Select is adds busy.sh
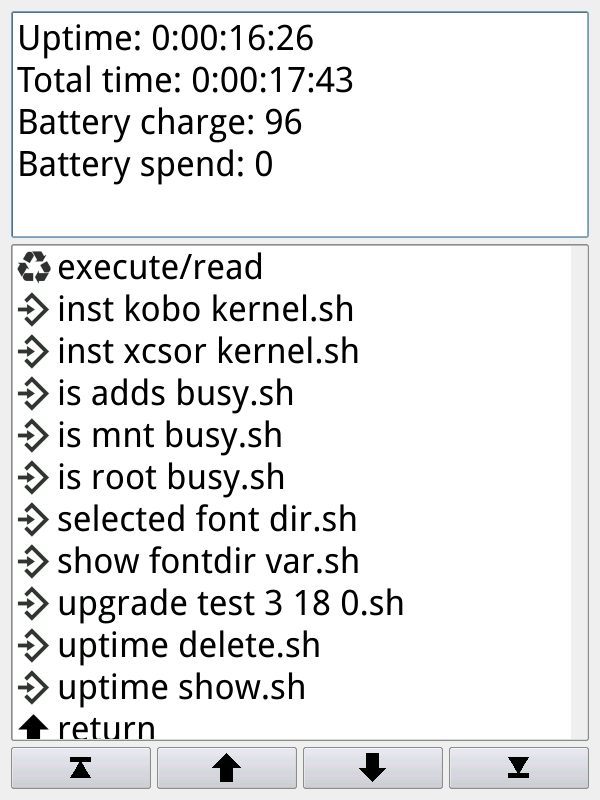The width and height of the screenshot is (600, 800). pyautogui.click(x=175, y=393)
